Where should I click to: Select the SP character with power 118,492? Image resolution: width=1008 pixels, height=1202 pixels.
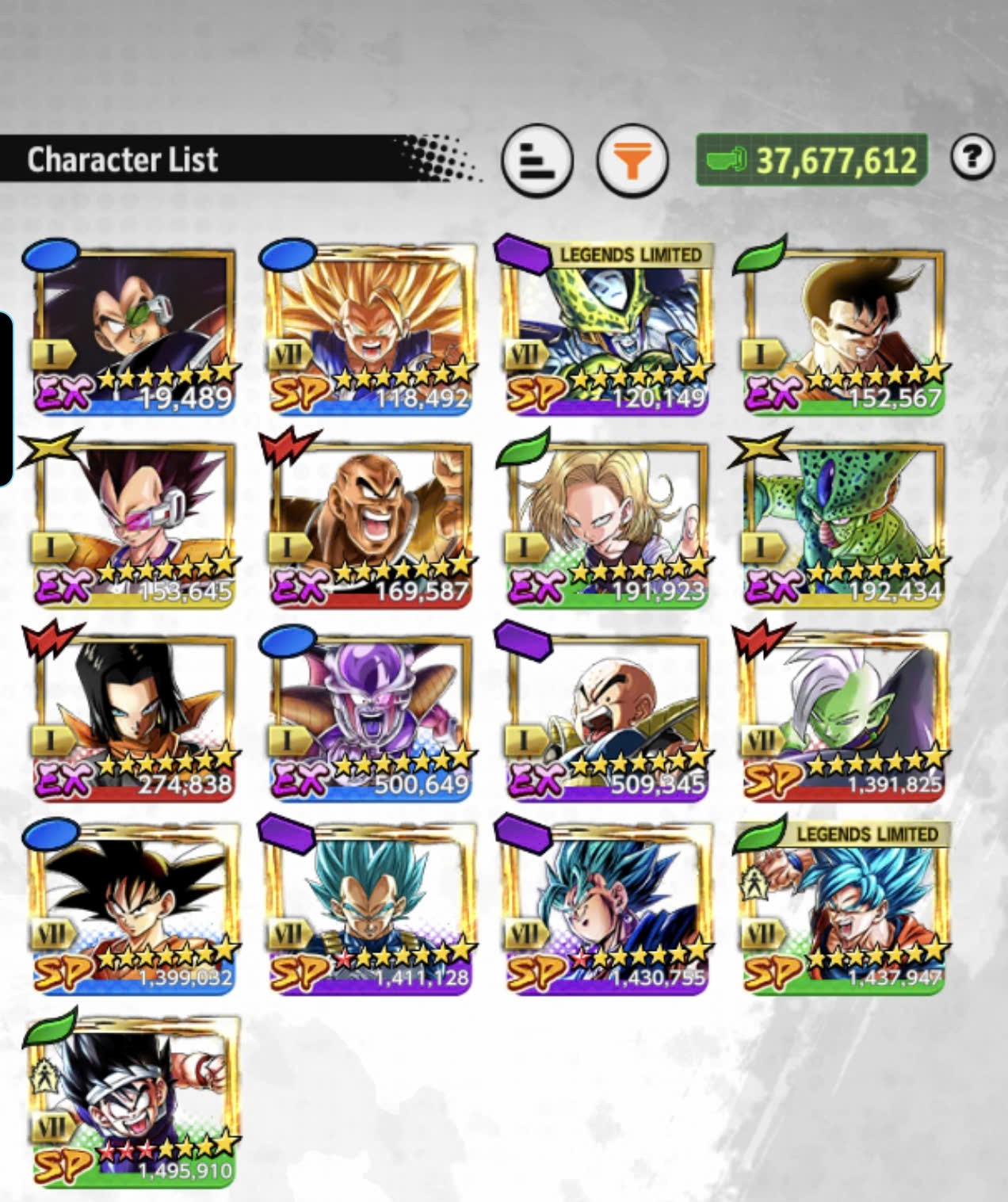click(x=370, y=331)
